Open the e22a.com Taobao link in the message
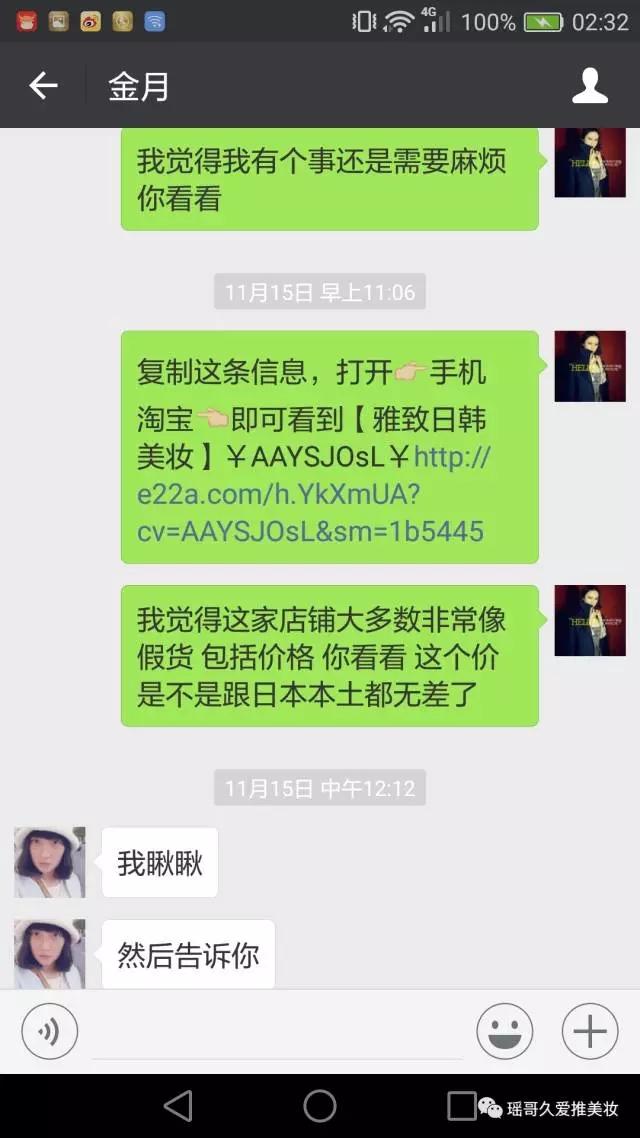Image resolution: width=640 pixels, height=1138 pixels. coord(313,494)
